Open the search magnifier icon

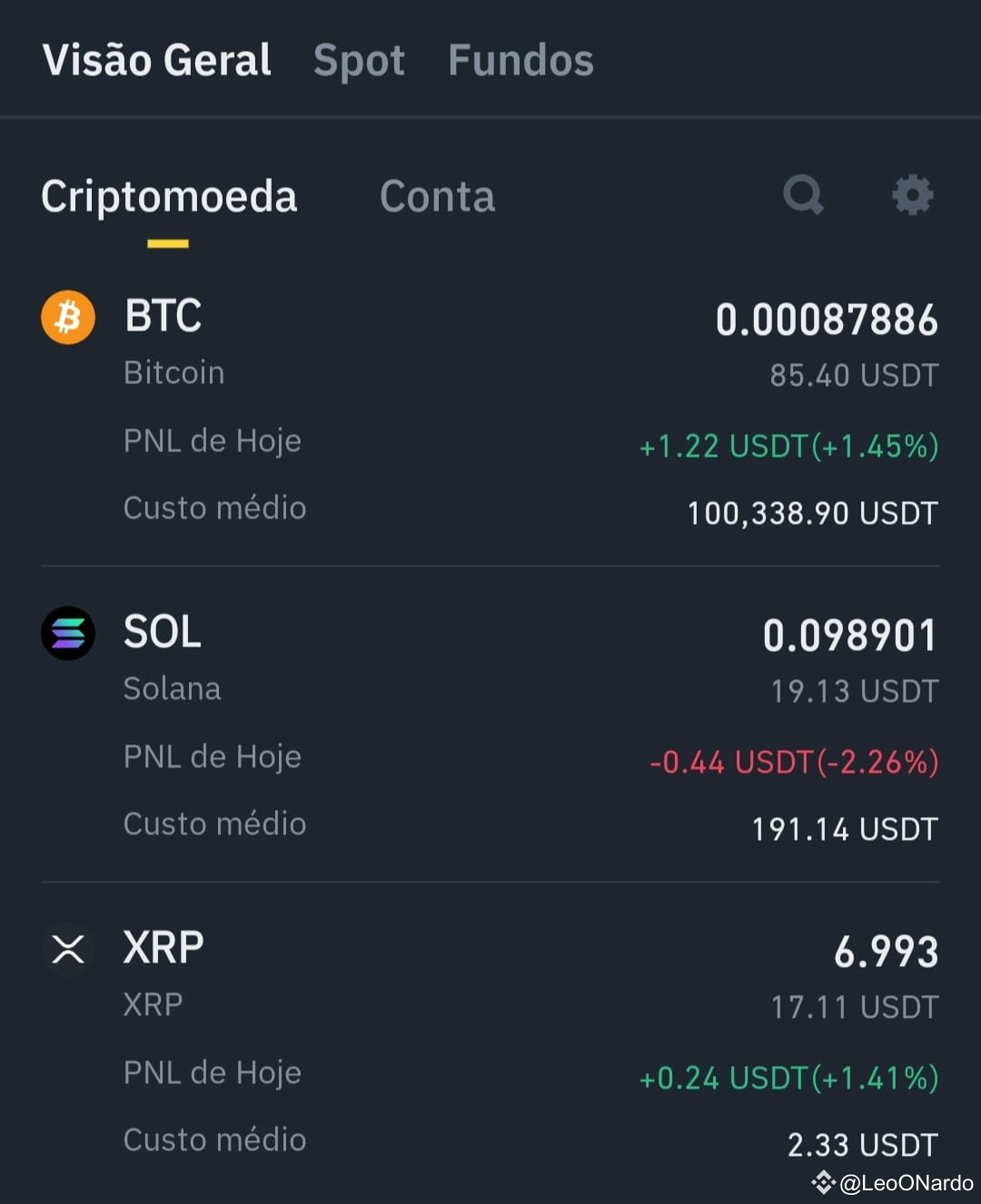(804, 194)
